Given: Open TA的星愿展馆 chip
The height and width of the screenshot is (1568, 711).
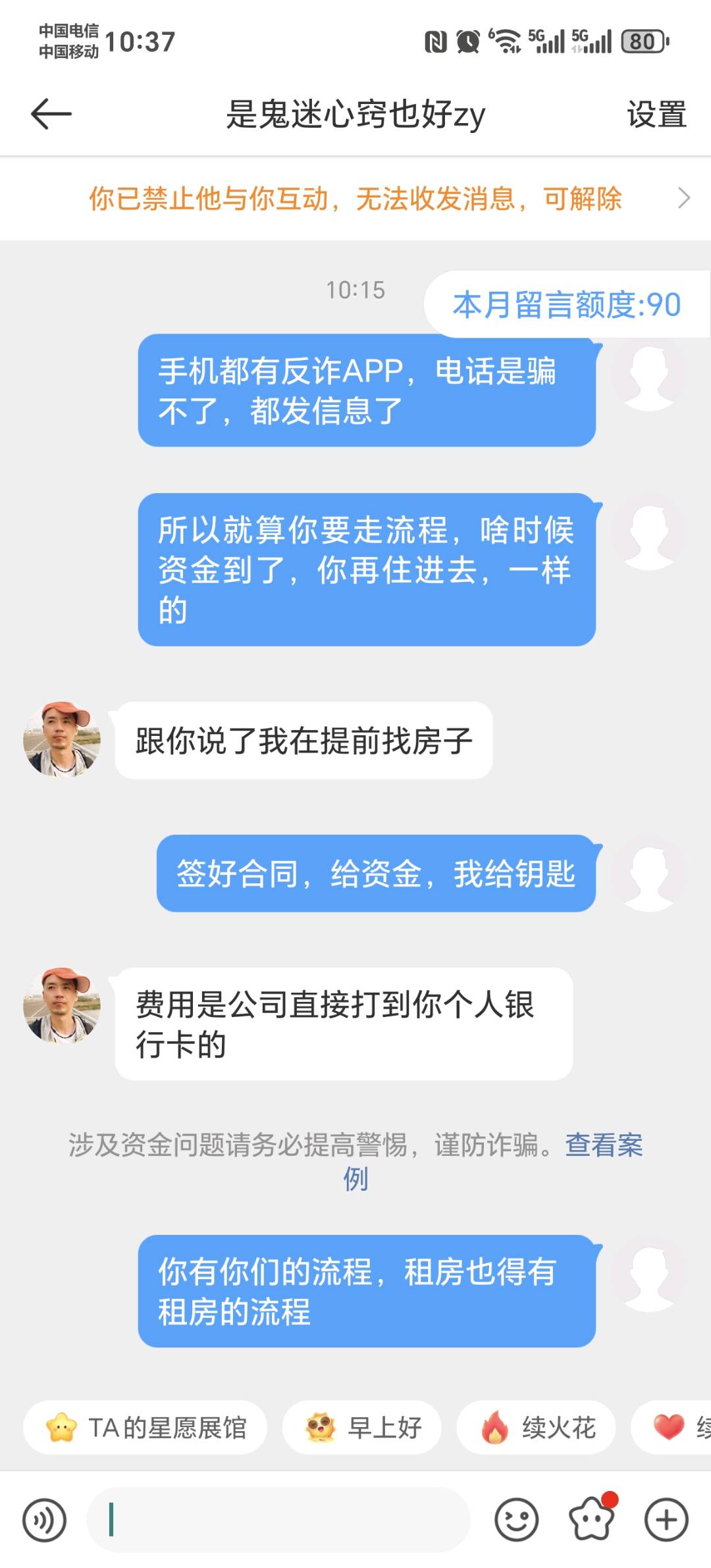Looking at the screenshot, I should (x=145, y=1428).
